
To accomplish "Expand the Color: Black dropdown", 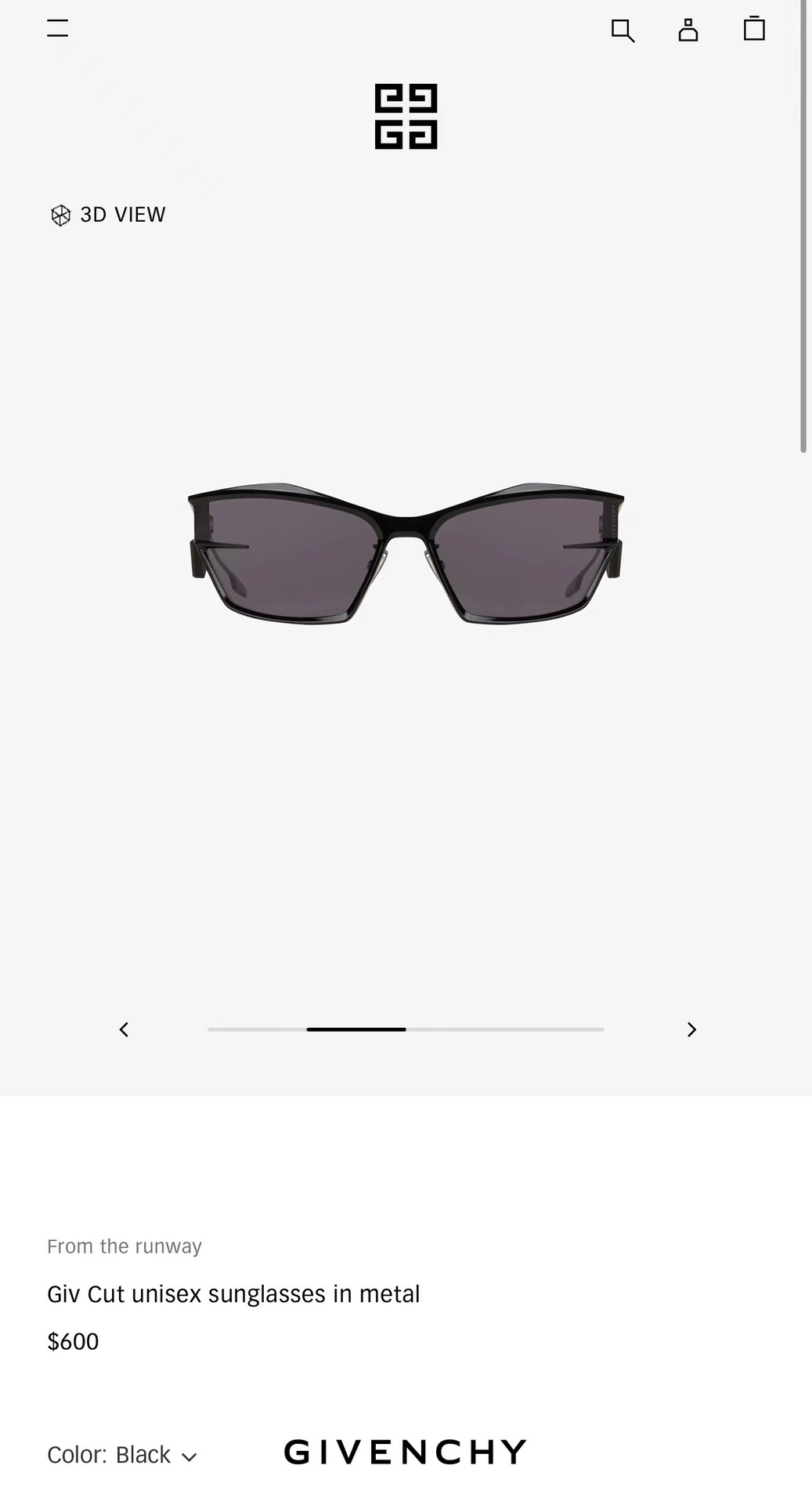I will pos(122,1455).
